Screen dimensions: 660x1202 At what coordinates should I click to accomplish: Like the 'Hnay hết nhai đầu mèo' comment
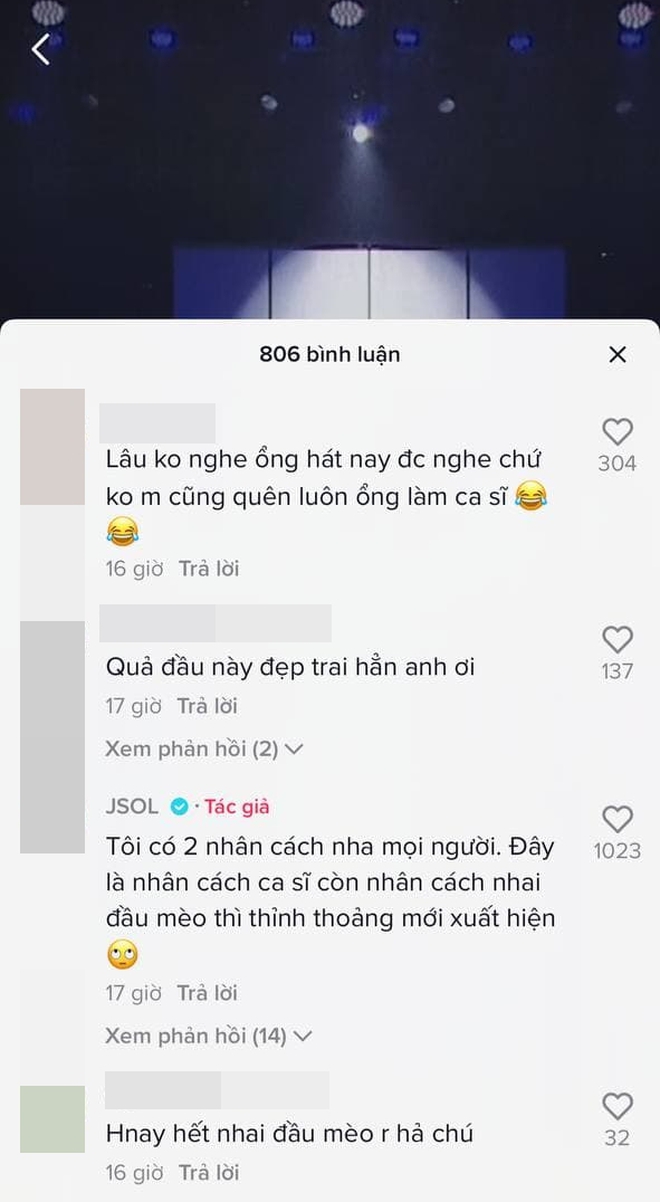click(617, 1106)
